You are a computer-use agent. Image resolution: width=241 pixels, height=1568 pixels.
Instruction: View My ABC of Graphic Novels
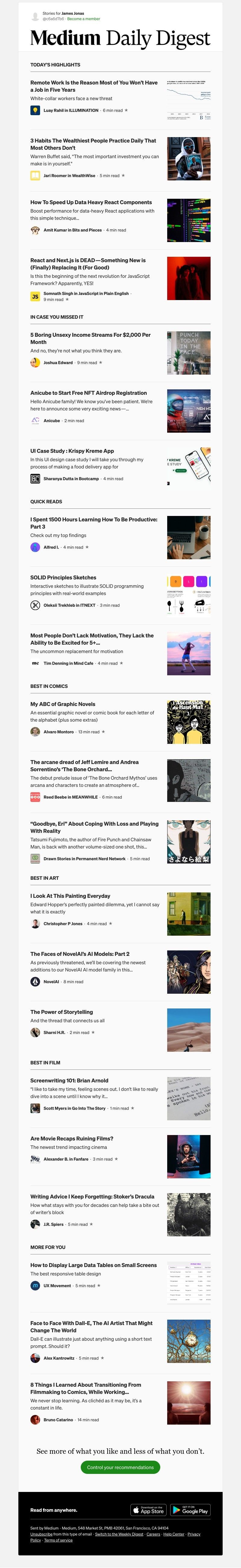point(63,704)
